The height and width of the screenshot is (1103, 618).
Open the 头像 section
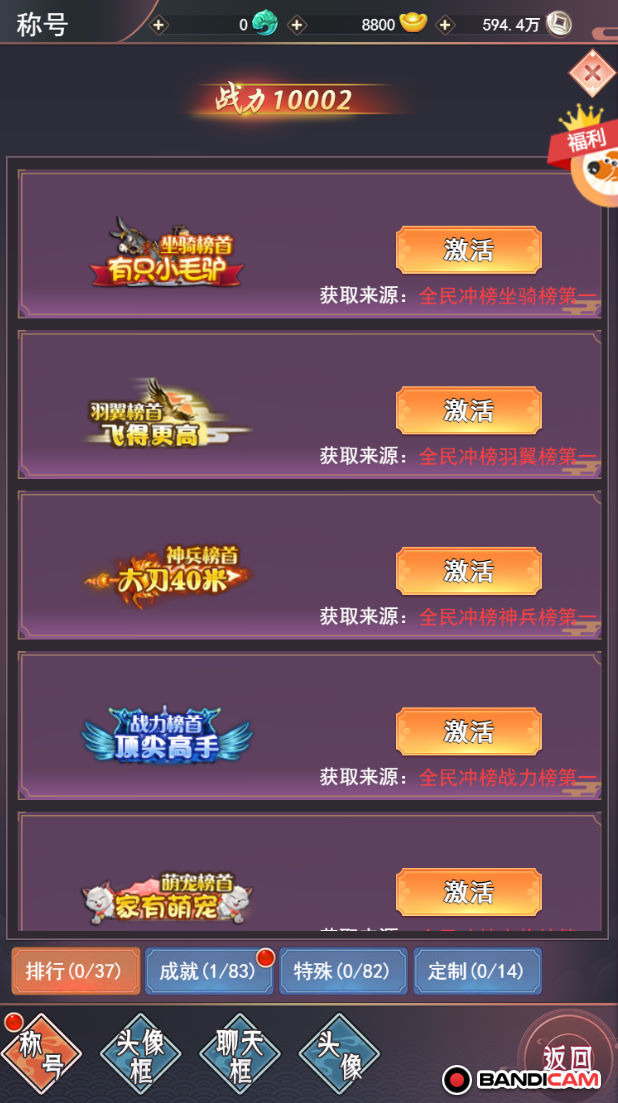[x=339, y=1053]
